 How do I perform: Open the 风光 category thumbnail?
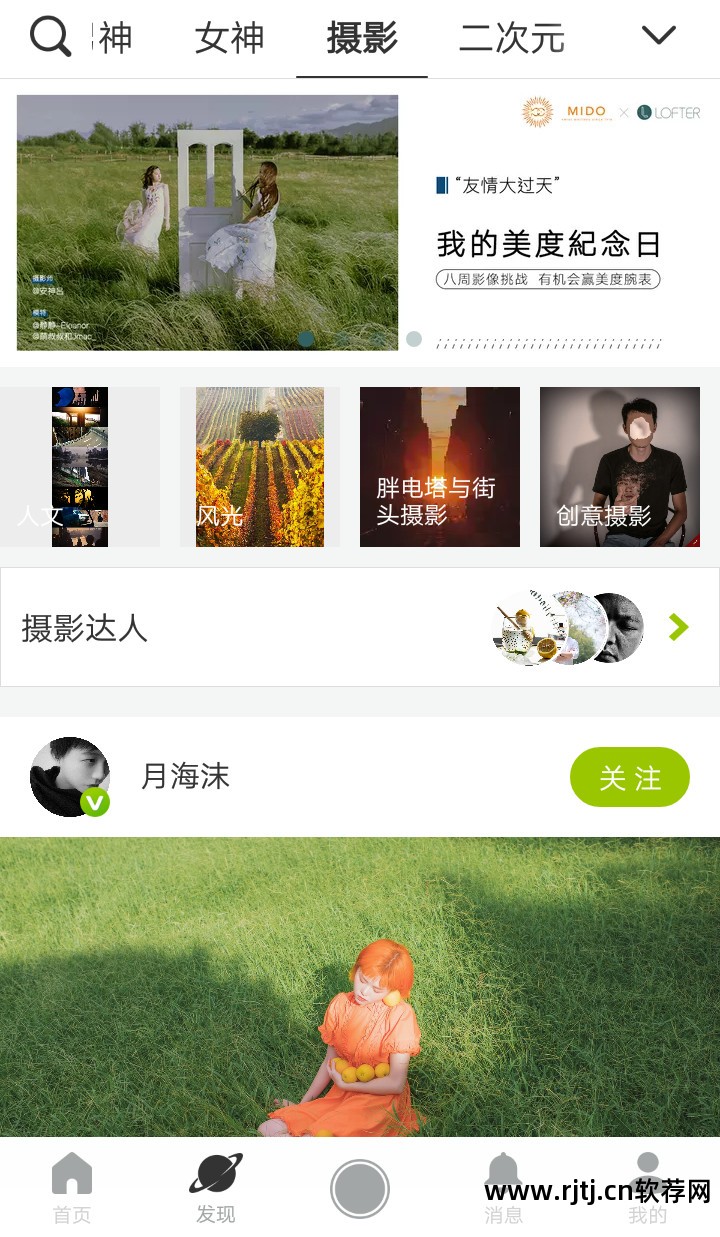click(x=259, y=466)
